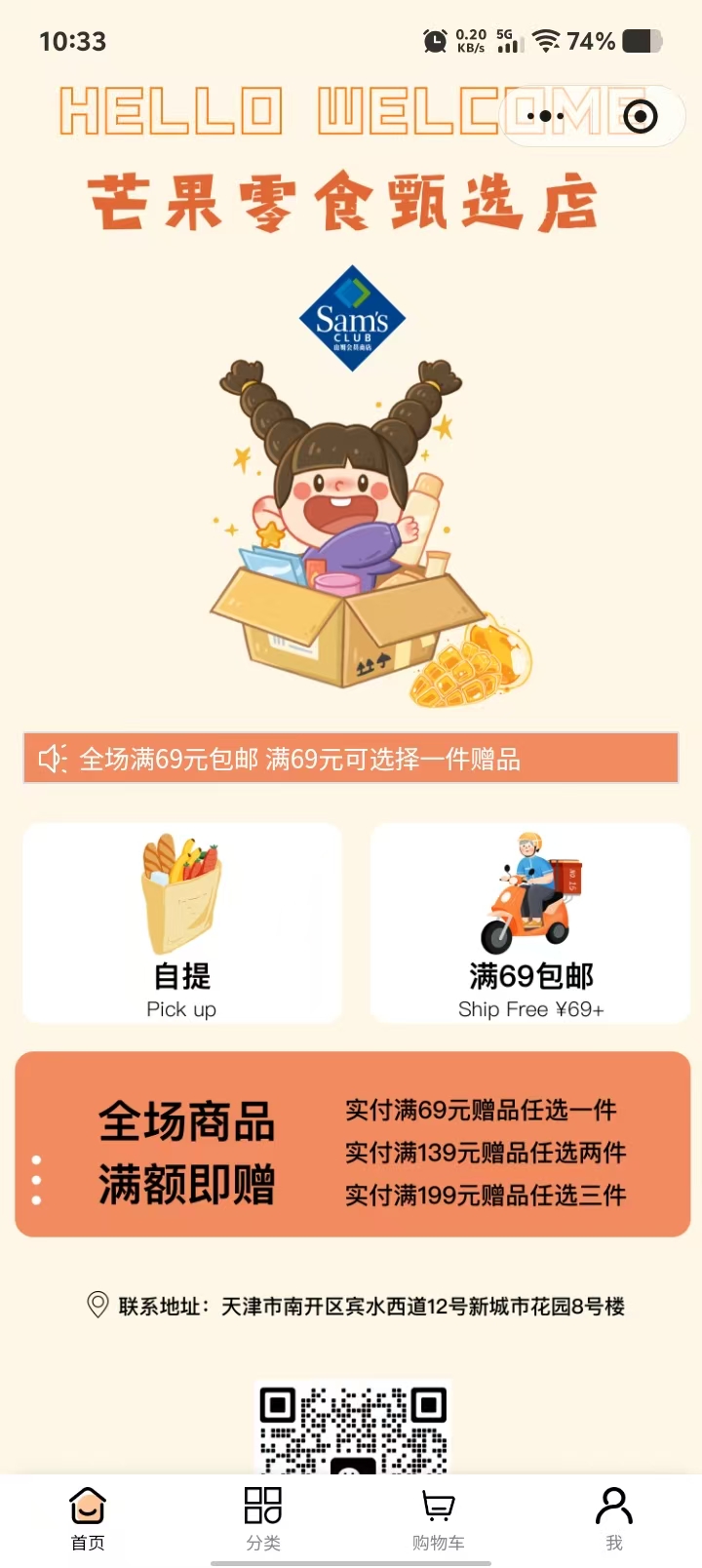
Task: Choose the 满69包邮 Ship Free card
Action: (530, 923)
